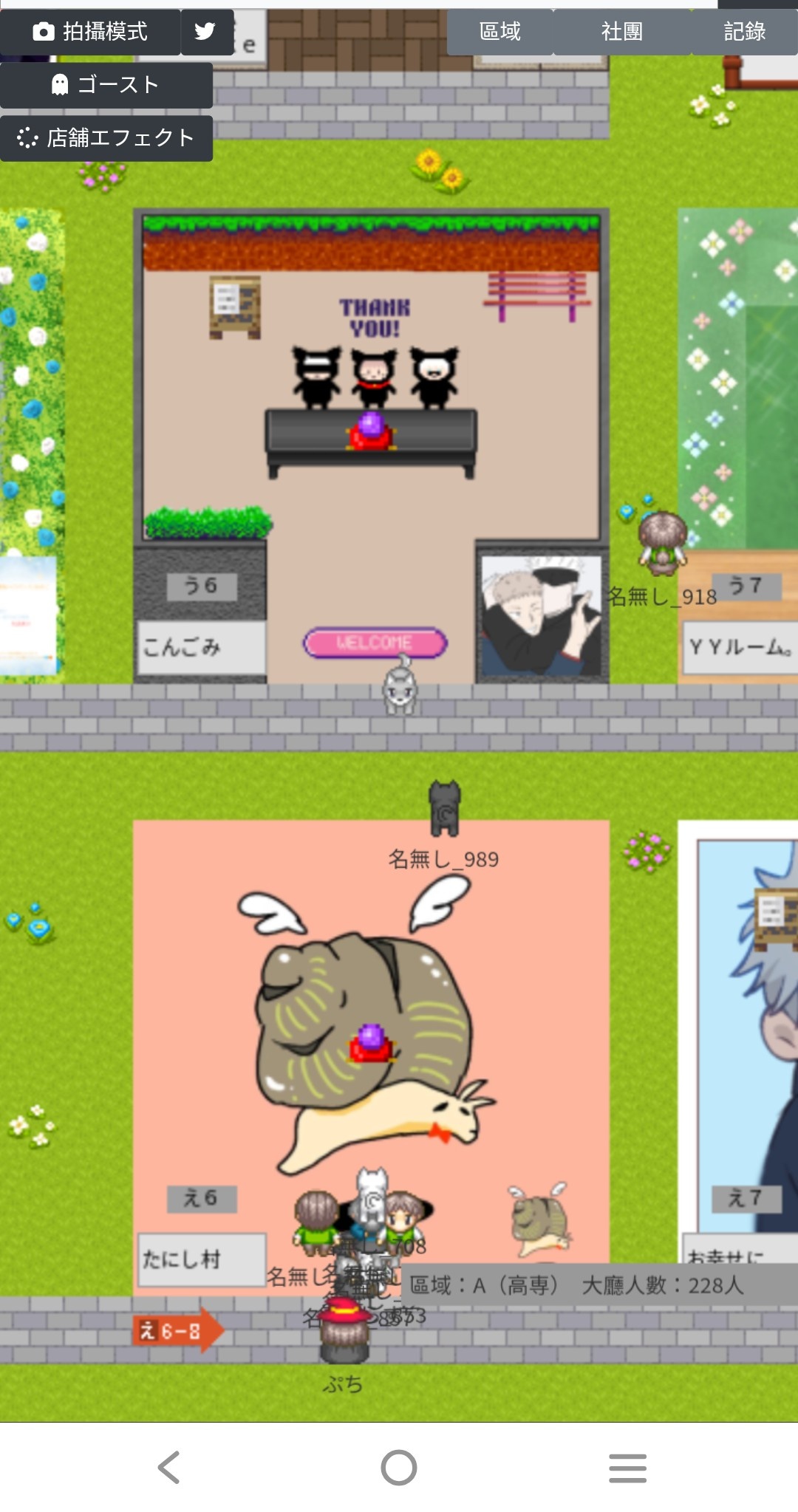Enable 拍攝模式 photo mode

(90, 32)
